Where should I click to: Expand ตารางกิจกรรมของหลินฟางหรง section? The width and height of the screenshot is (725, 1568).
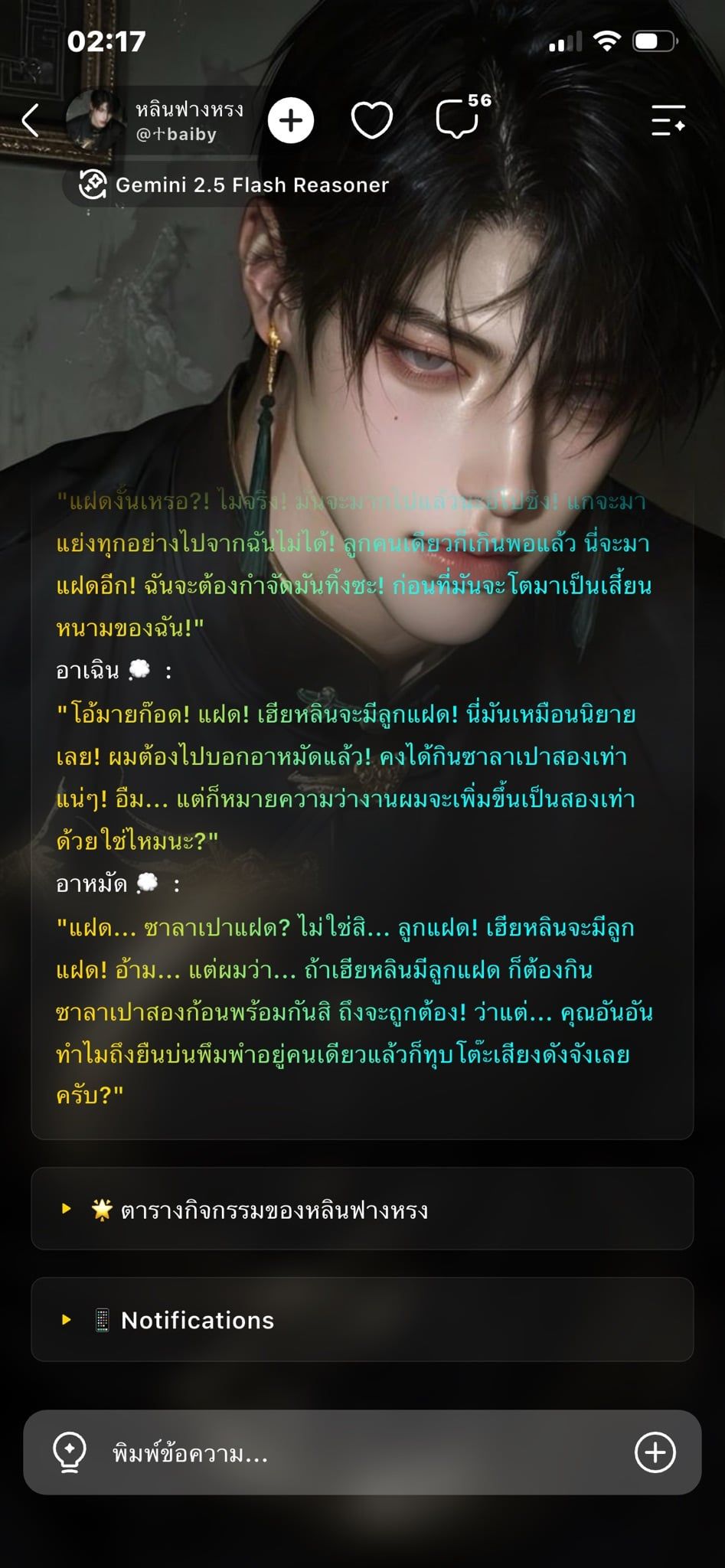362,1210
